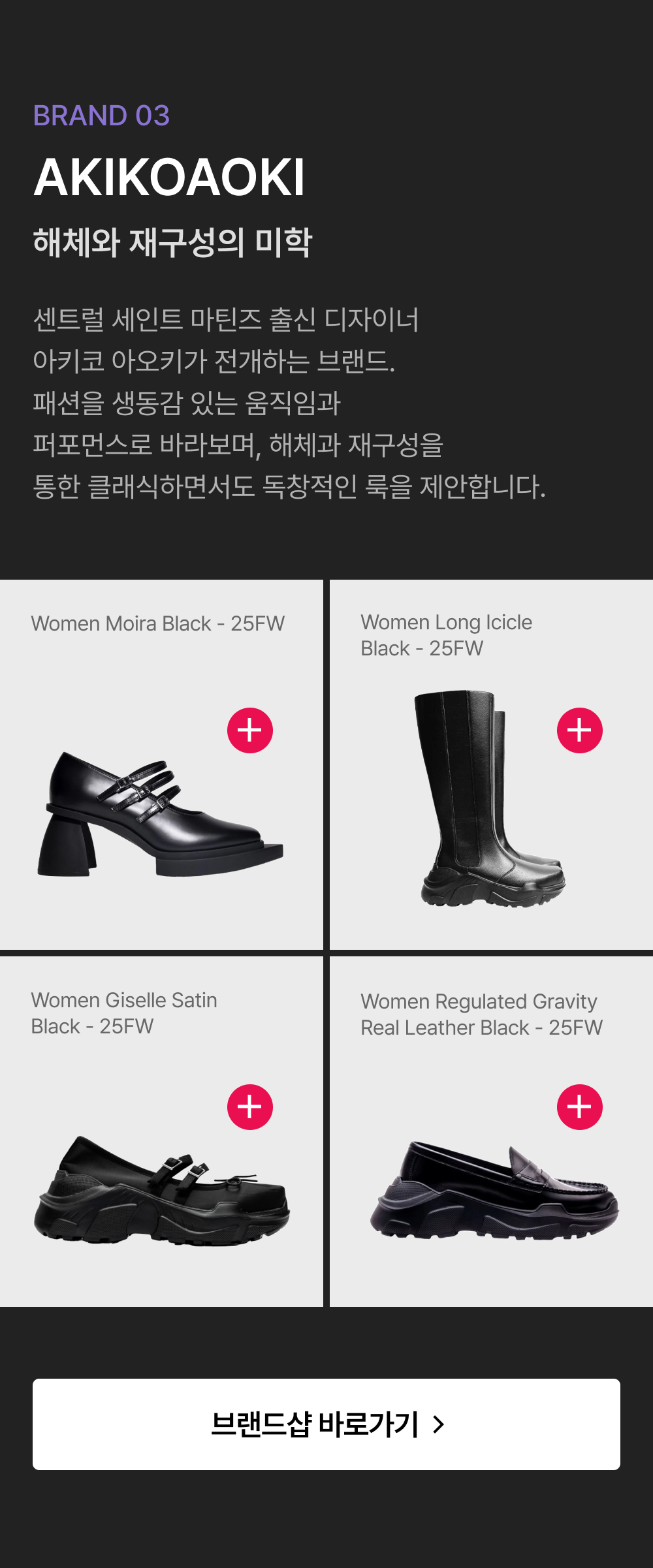Screen dimensions: 653x1568
Task: Open the Women Moira Black heel card
Action: (x=161, y=764)
